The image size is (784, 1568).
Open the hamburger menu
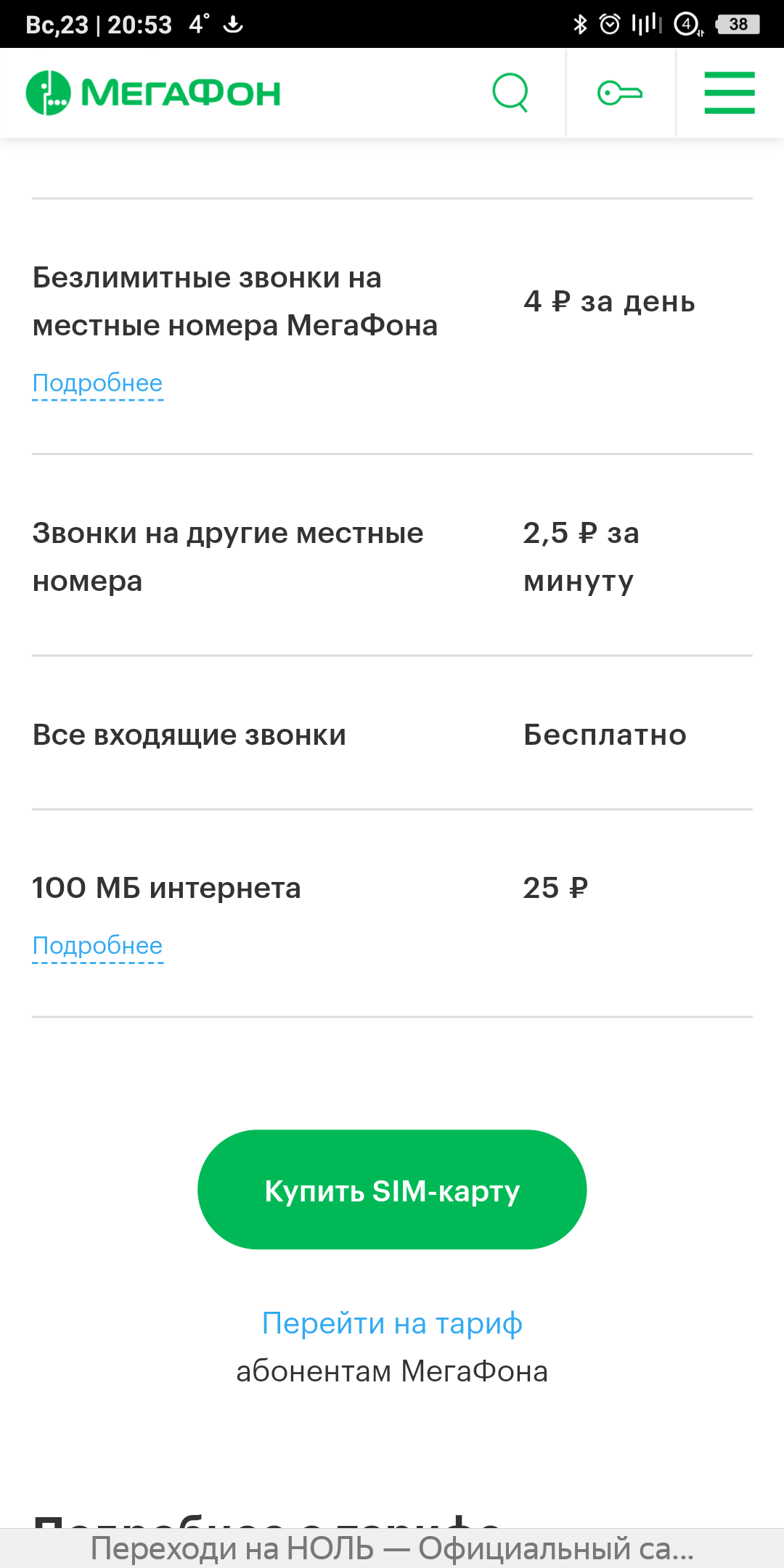click(x=730, y=93)
